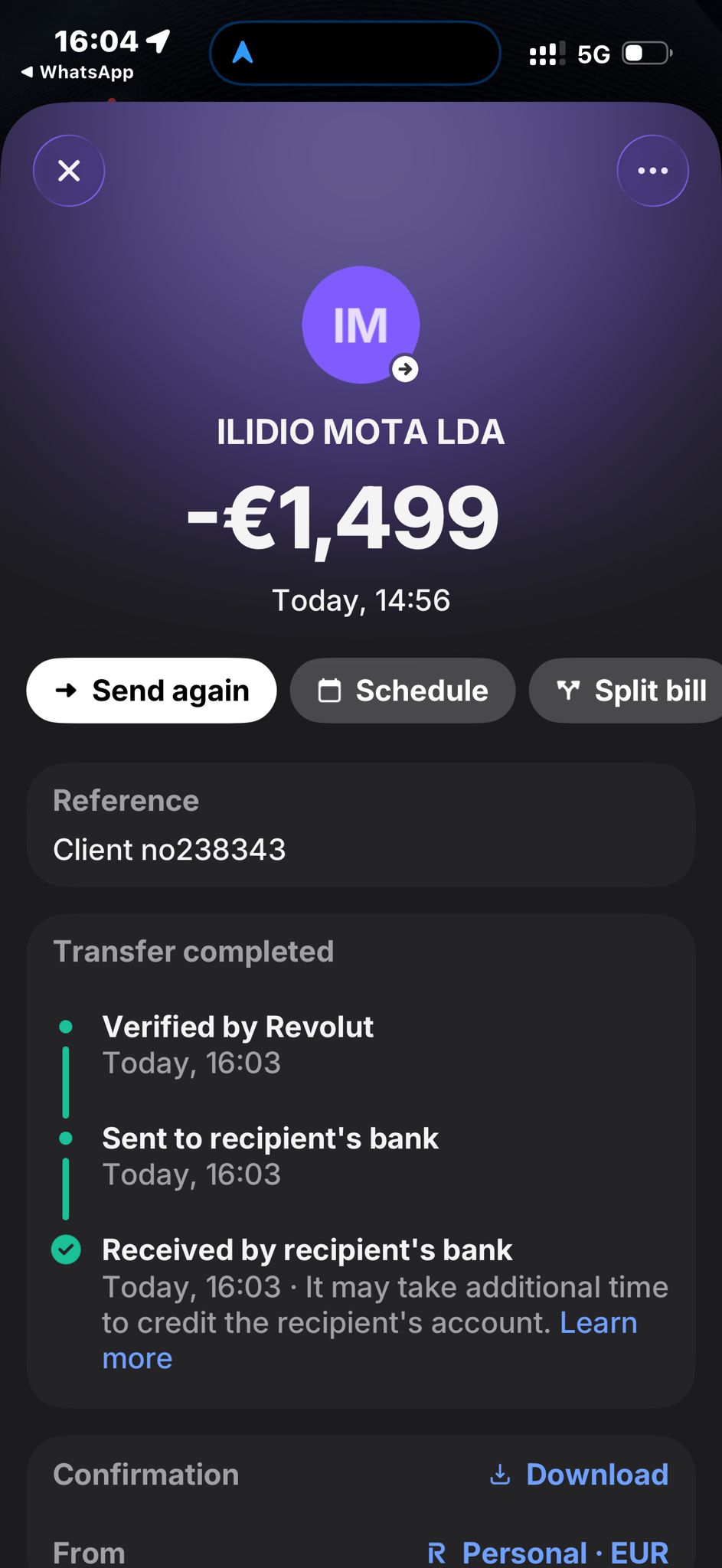Download the transfer confirmation

[580, 1475]
